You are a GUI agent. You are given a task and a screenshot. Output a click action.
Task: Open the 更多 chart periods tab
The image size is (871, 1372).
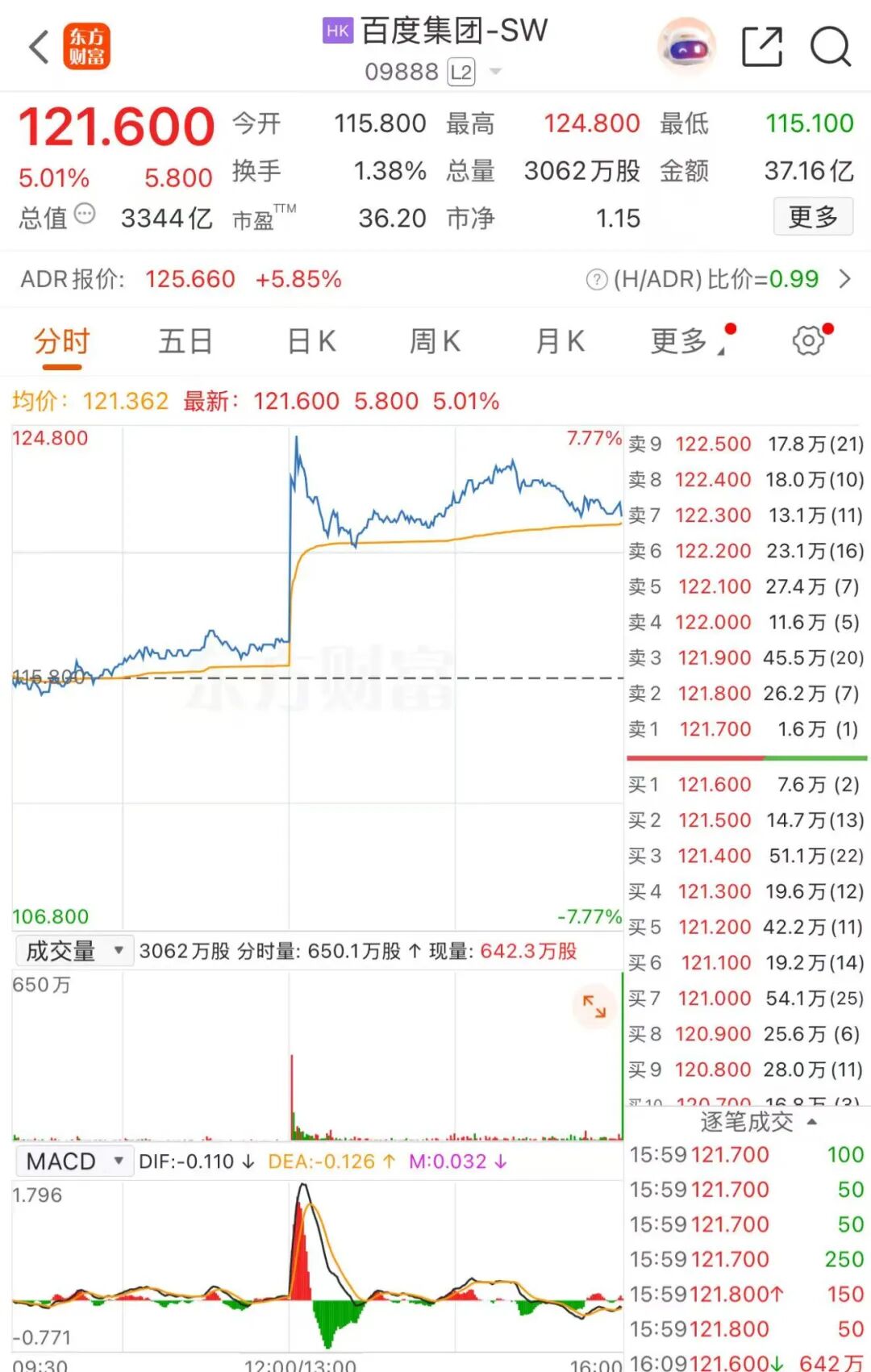(x=684, y=341)
